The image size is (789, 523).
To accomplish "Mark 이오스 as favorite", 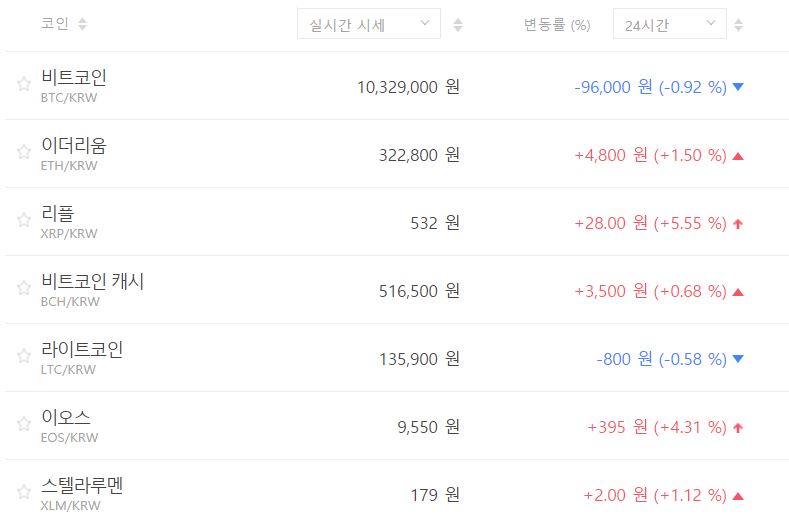I will point(23,424).
